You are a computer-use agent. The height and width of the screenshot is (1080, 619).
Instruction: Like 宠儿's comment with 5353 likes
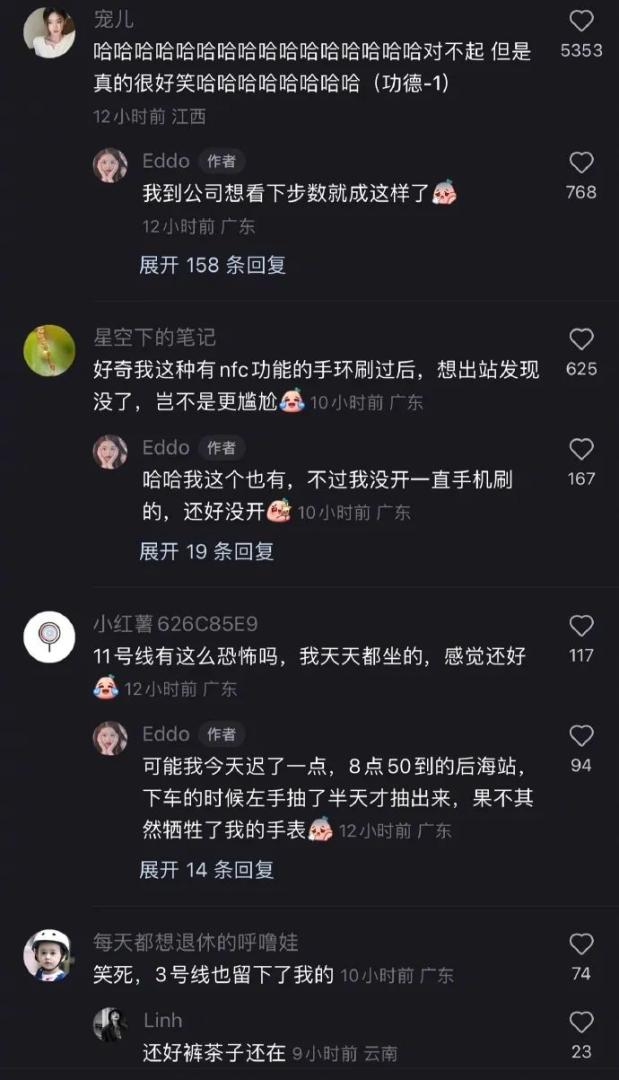[581, 21]
